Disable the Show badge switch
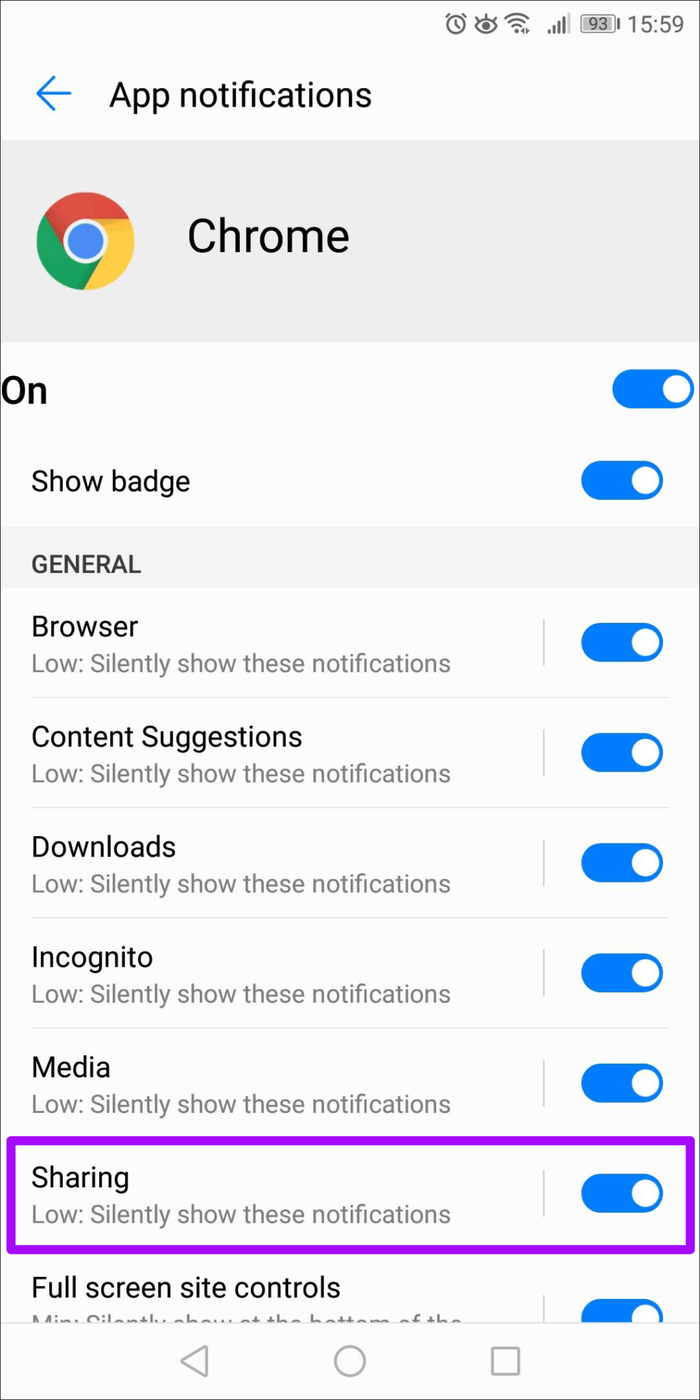 (x=622, y=481)
